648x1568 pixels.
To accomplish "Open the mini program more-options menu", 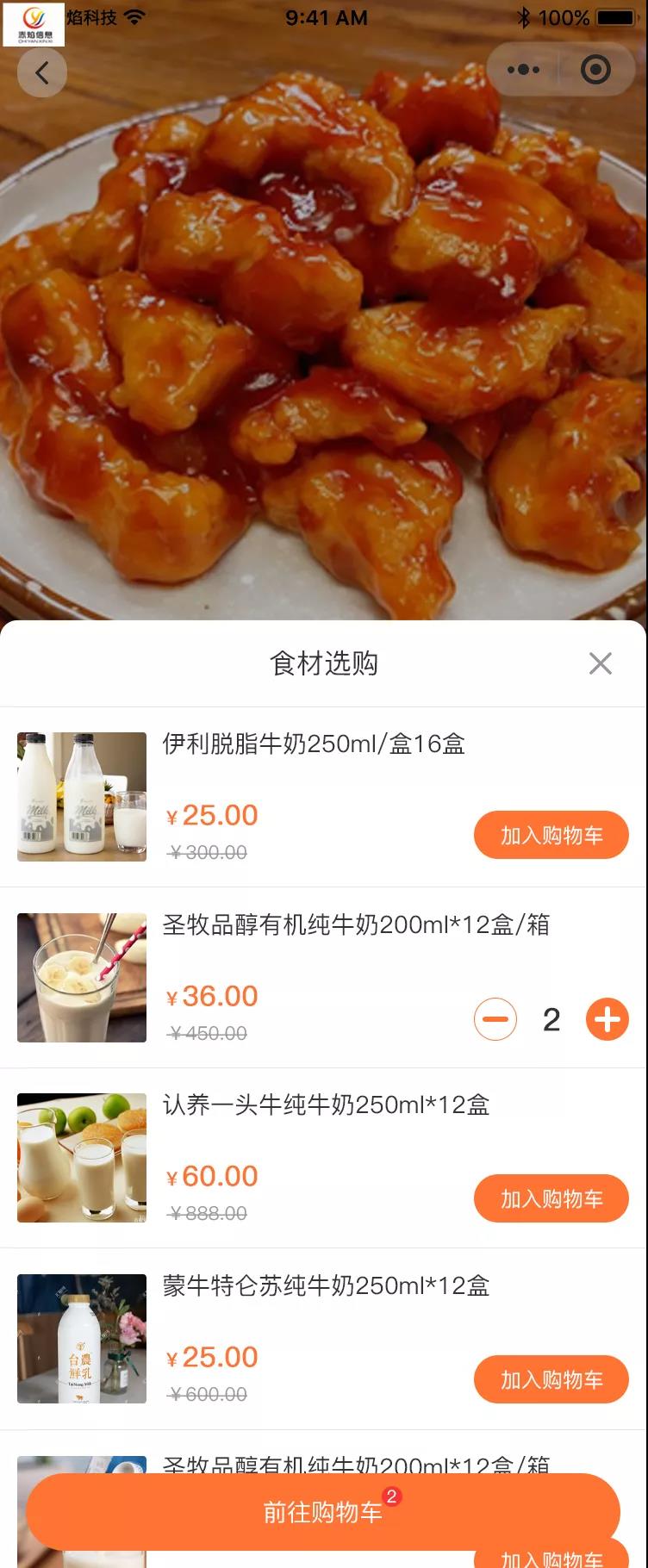I will [523, 70].
